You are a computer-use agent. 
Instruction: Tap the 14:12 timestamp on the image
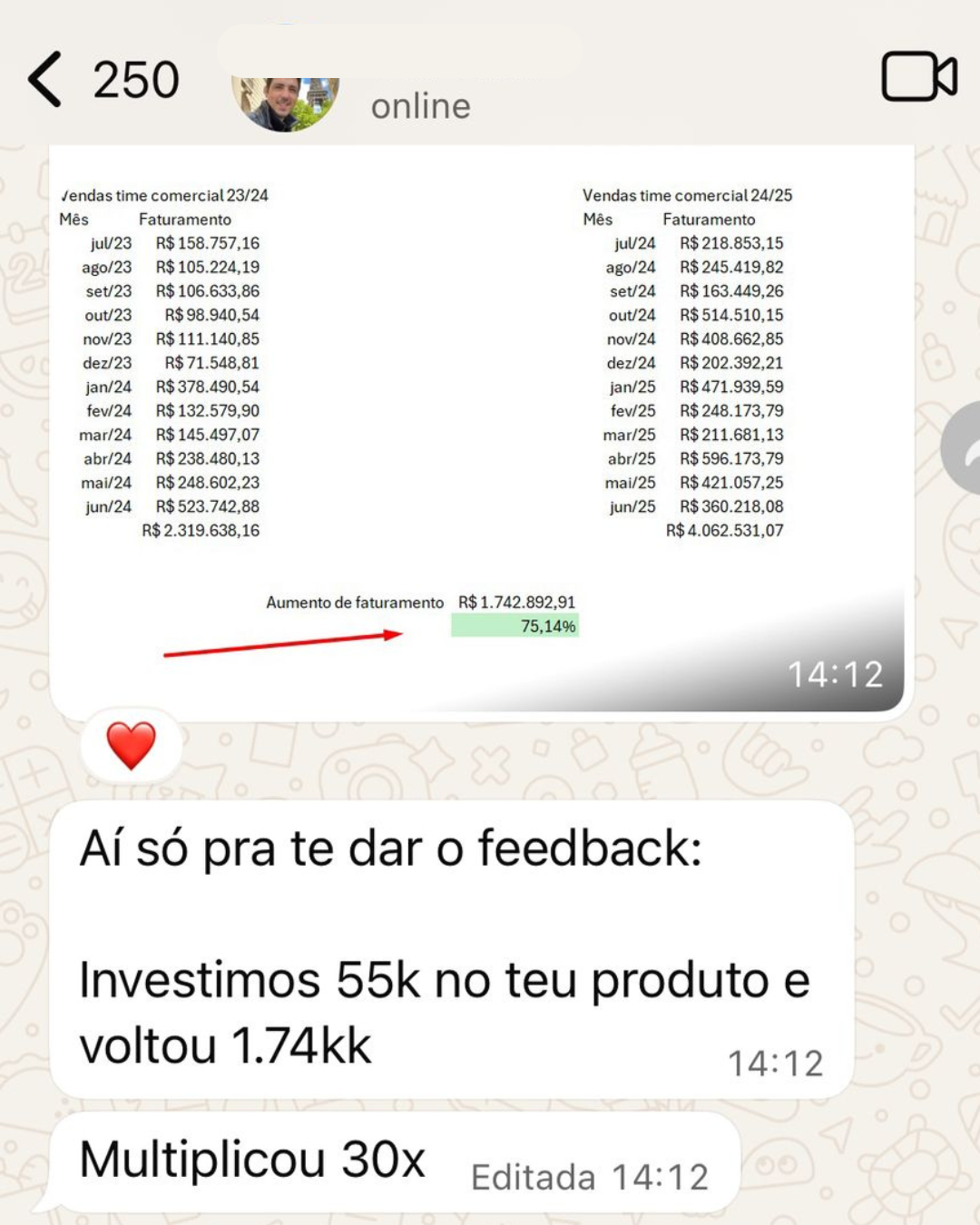click(836, 673)
